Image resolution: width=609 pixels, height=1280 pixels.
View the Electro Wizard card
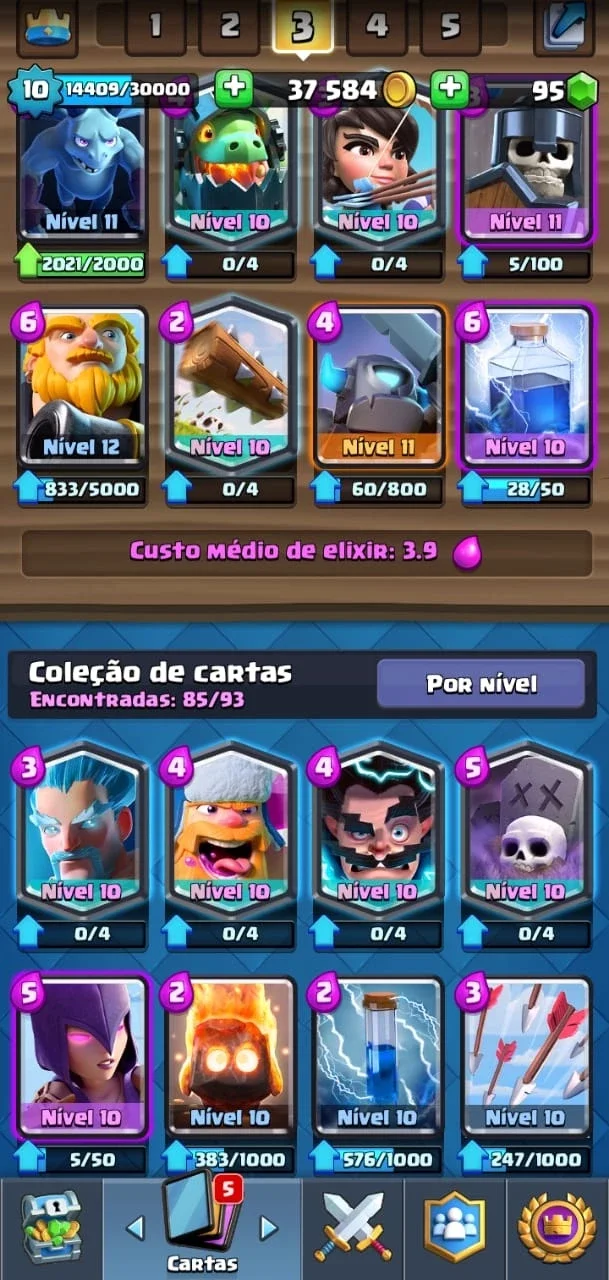pyautogui.click(x=379, y=829)
